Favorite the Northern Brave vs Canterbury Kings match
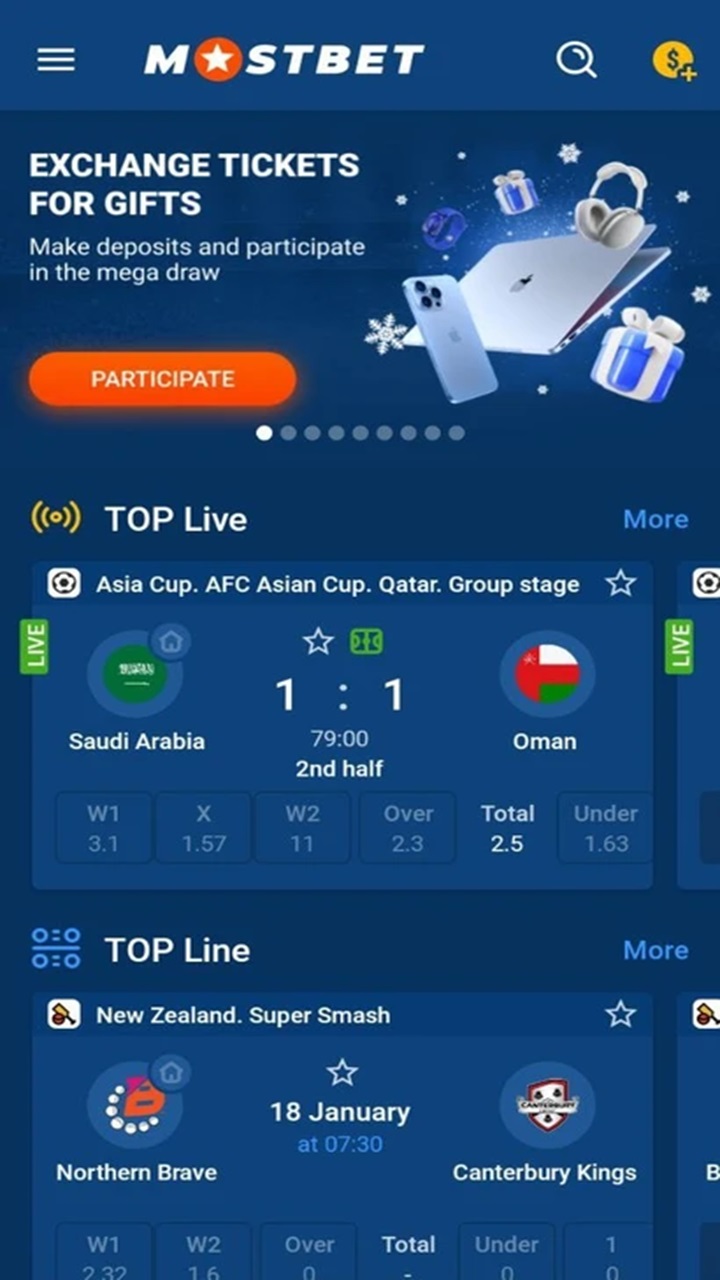Viewport: 720px width, 1280px height. pos(342,1073)
